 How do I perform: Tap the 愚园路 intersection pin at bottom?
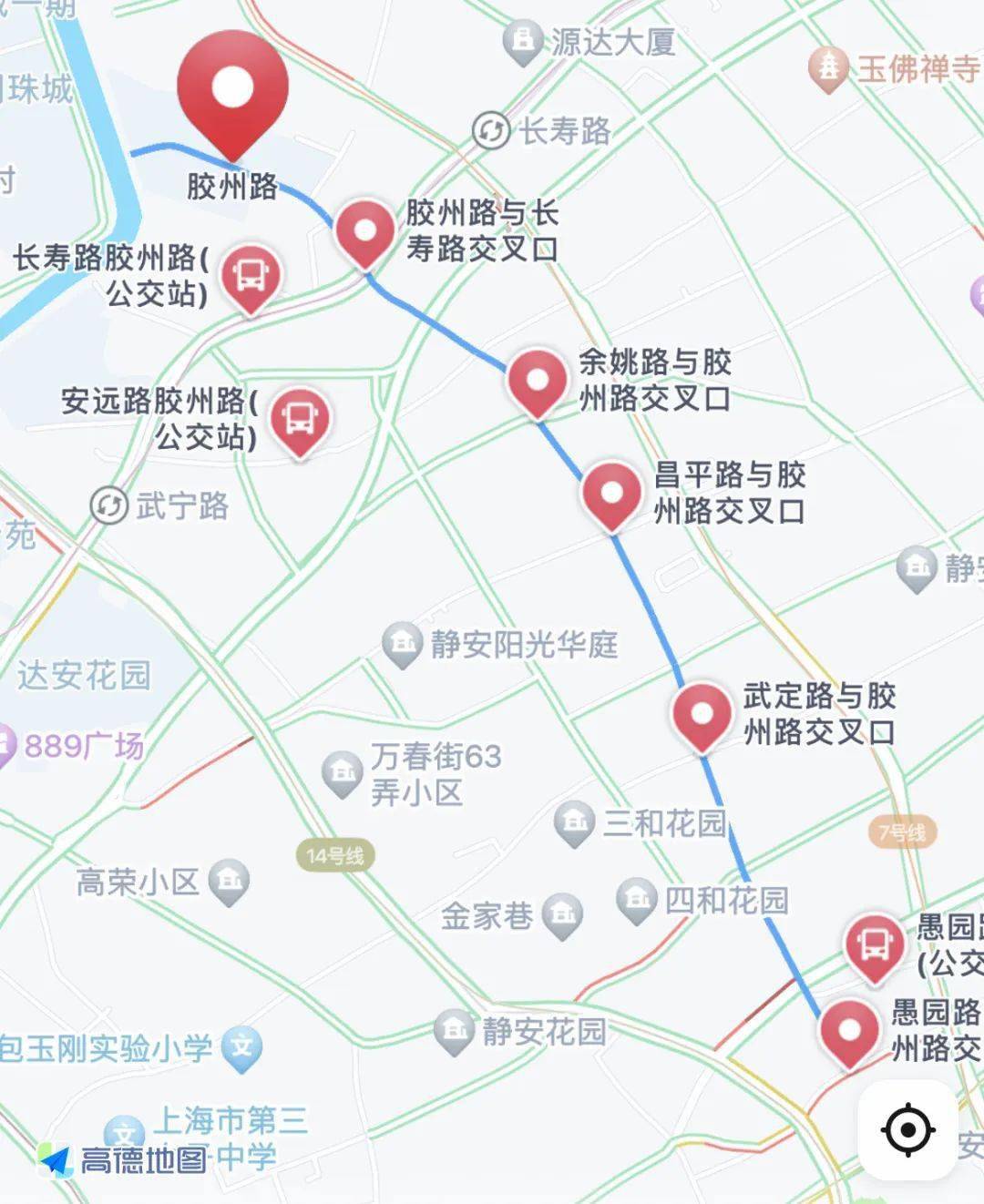pyautogui.click(x=850, y=1031)
